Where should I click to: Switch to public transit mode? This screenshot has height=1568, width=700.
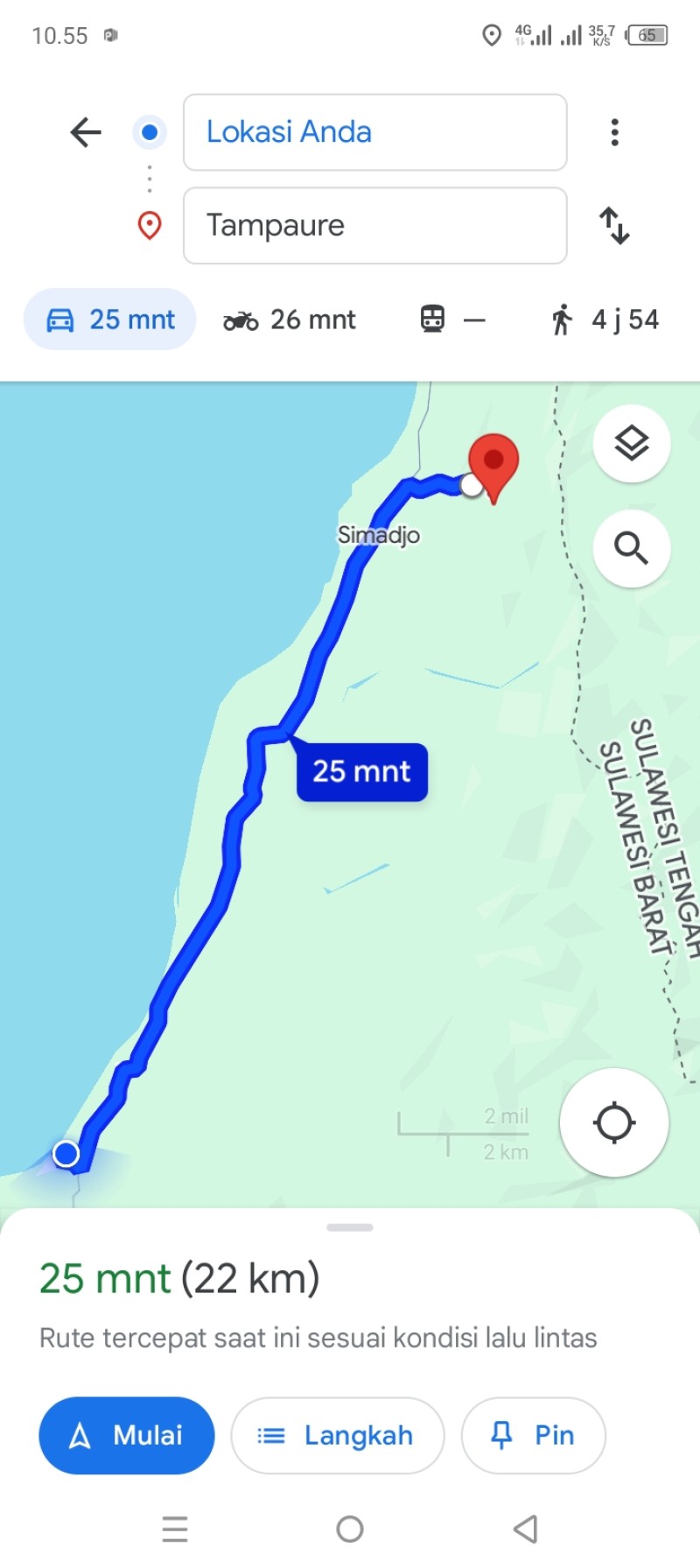(451, 320)
